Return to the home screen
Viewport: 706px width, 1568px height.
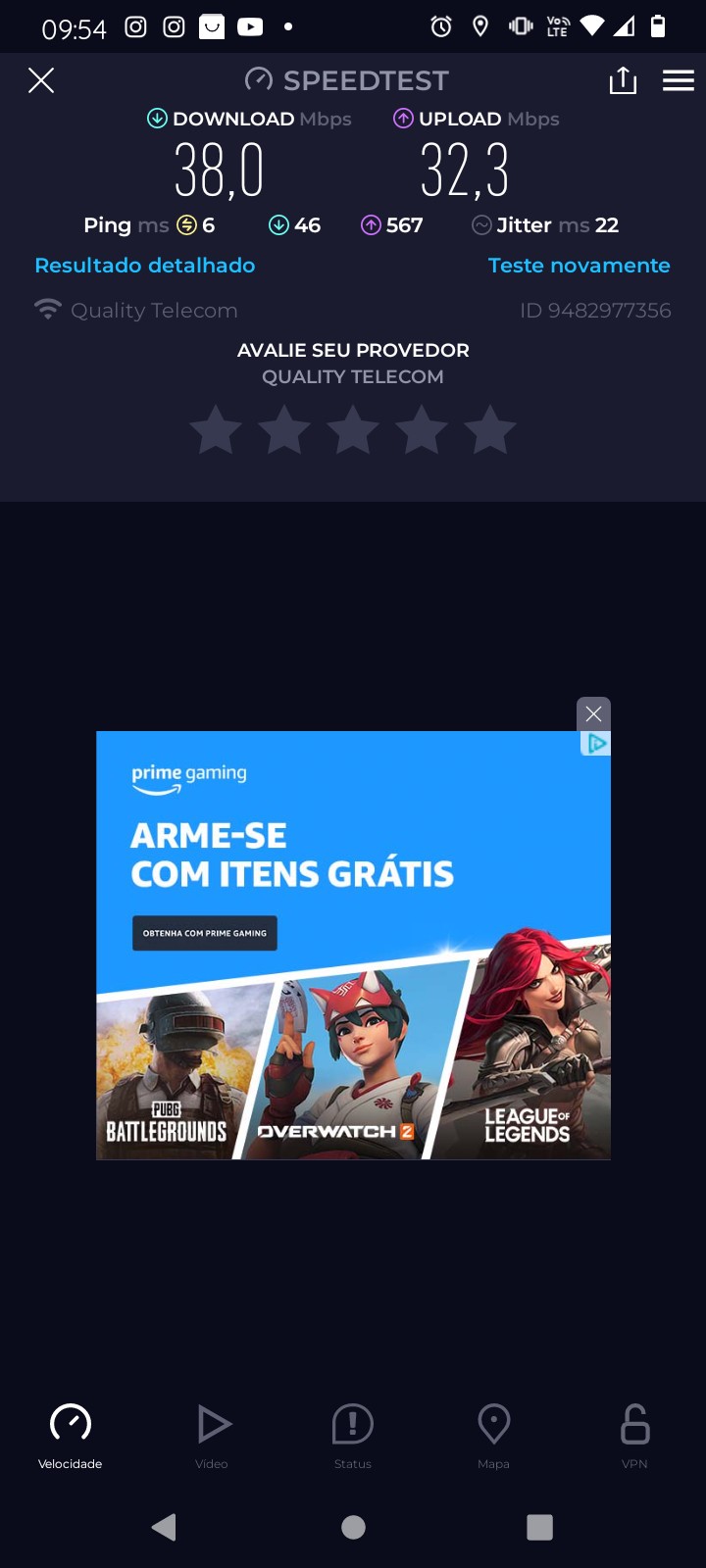[353, 1527]
